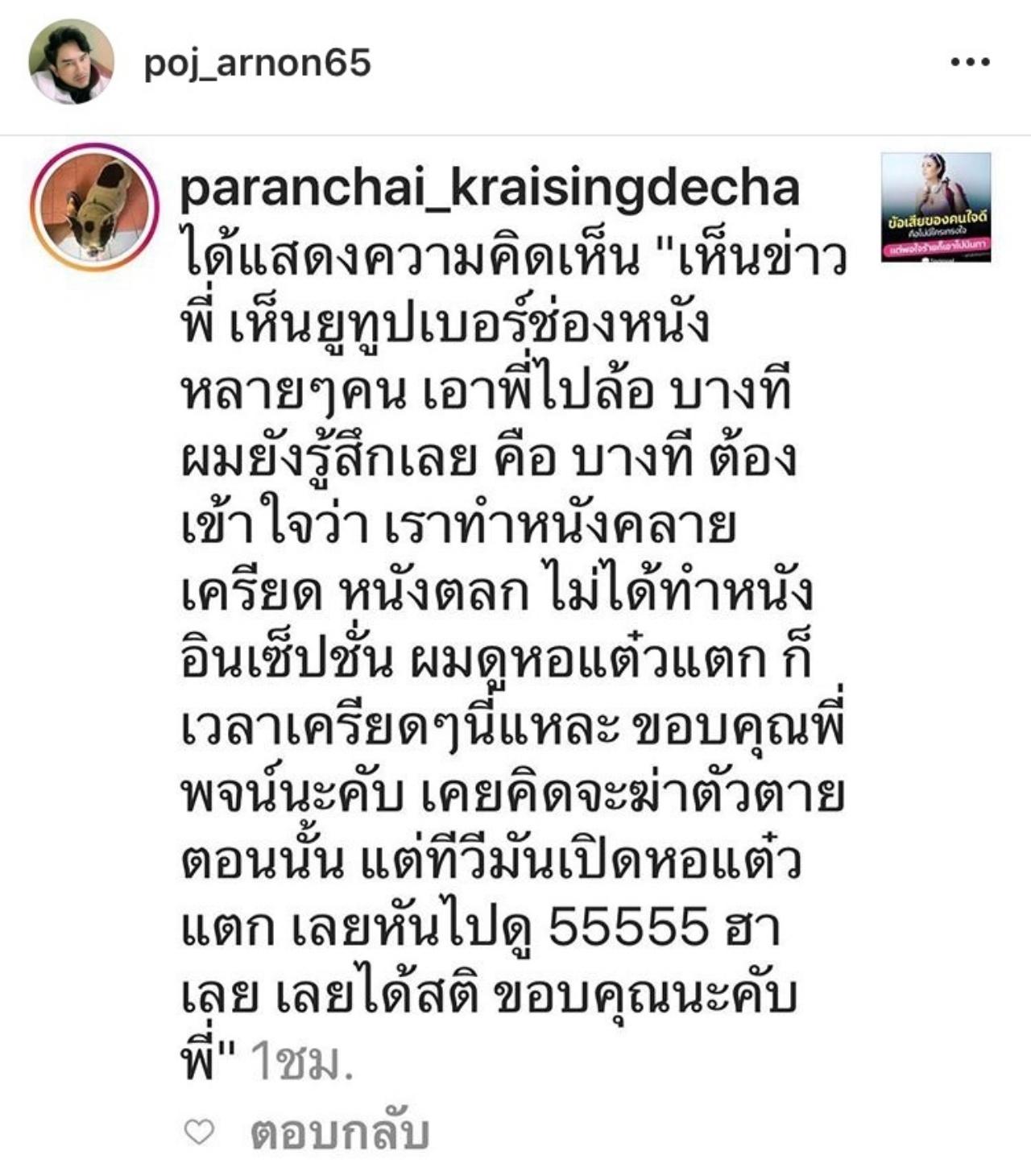
Task: Open the commented post thumbnail
Action: point(936,208)
